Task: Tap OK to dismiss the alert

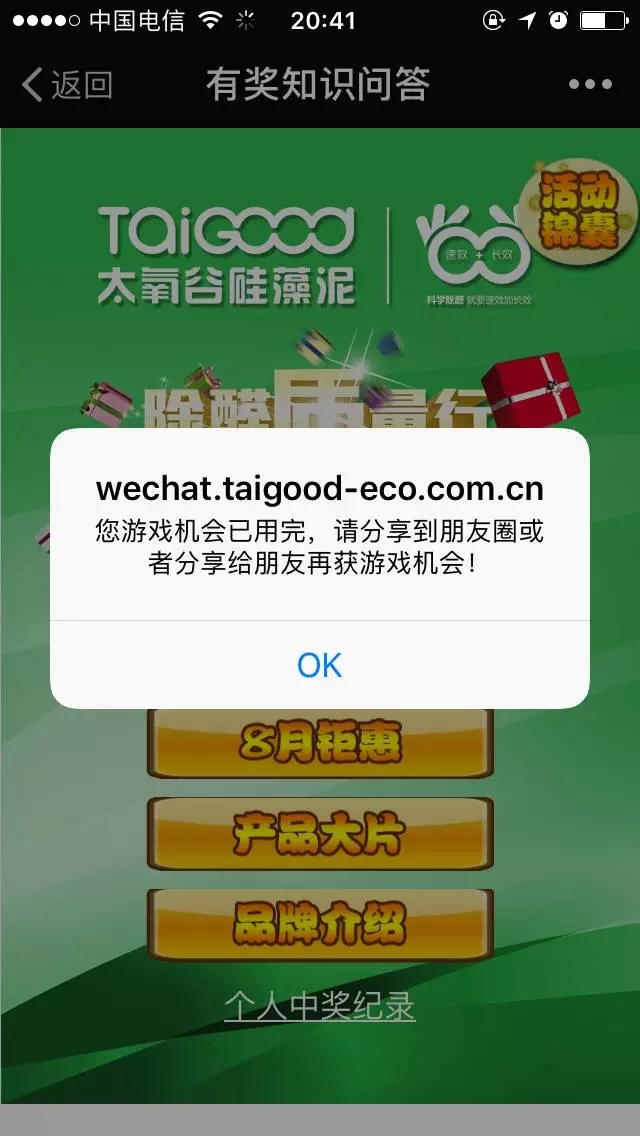Action: point(320,665)
